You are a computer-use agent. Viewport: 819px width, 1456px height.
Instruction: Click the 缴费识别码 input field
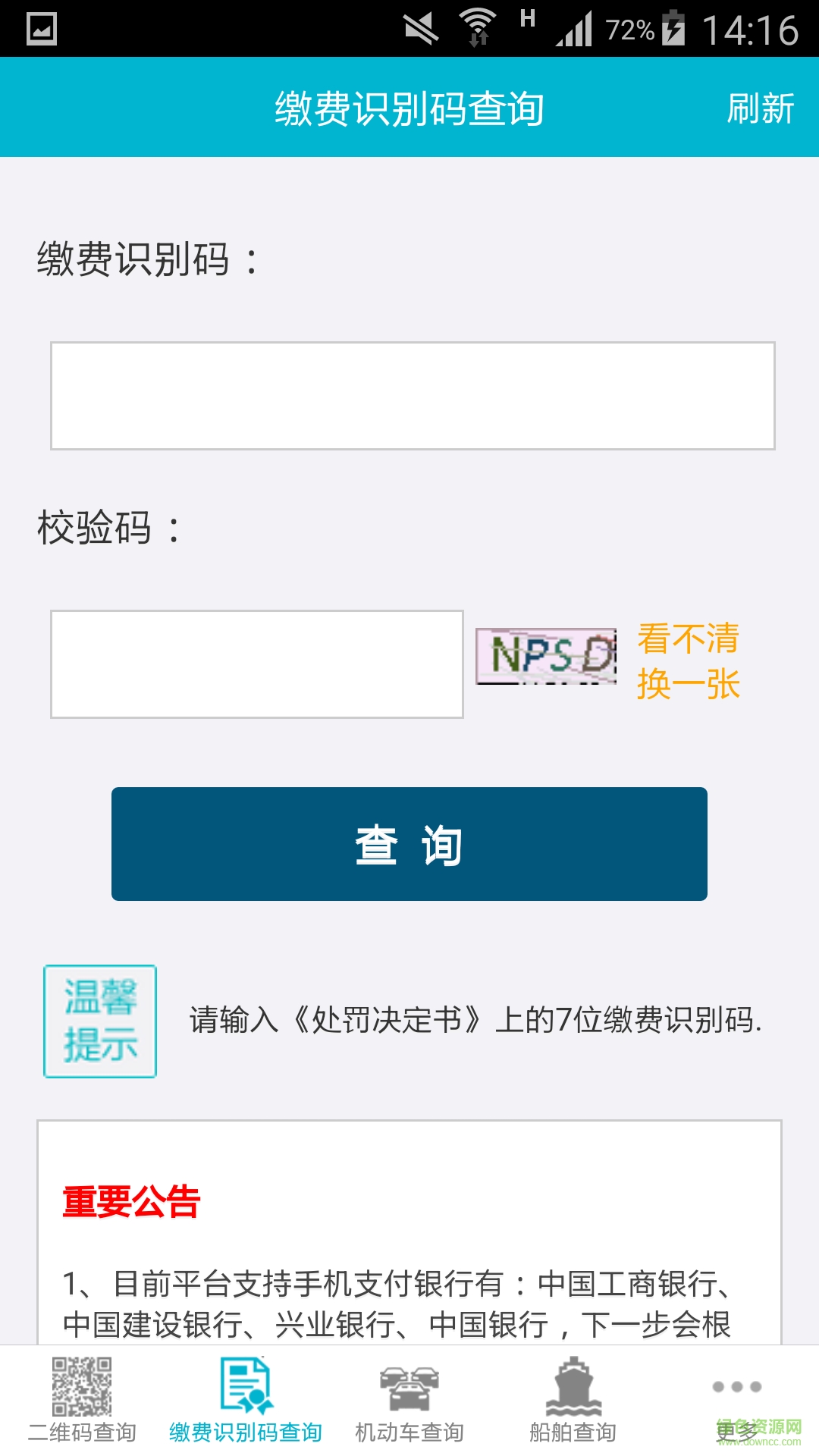pos(409,394)
